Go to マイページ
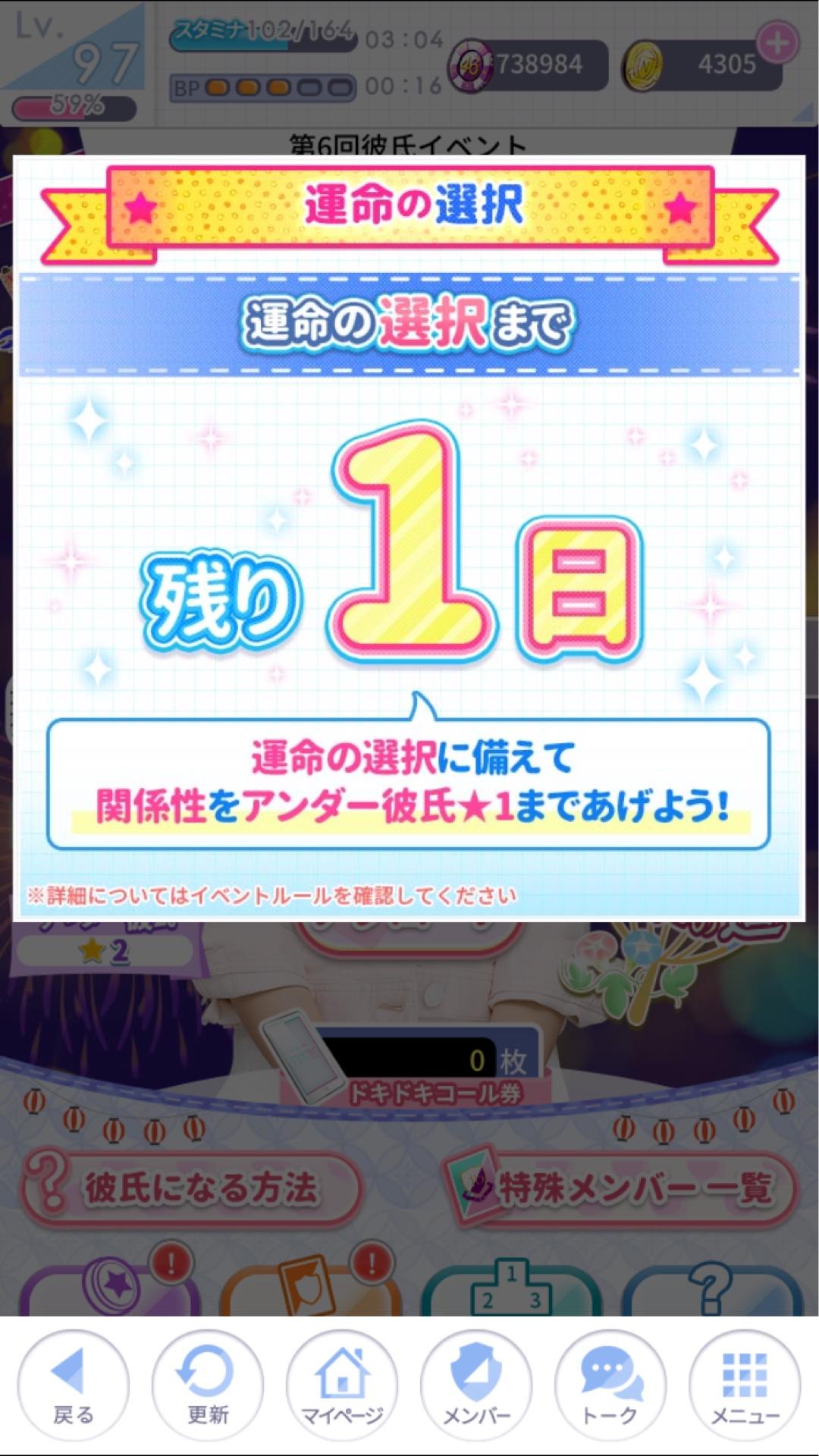This screenshot has height=1456, width=819. click(341, 1386)
